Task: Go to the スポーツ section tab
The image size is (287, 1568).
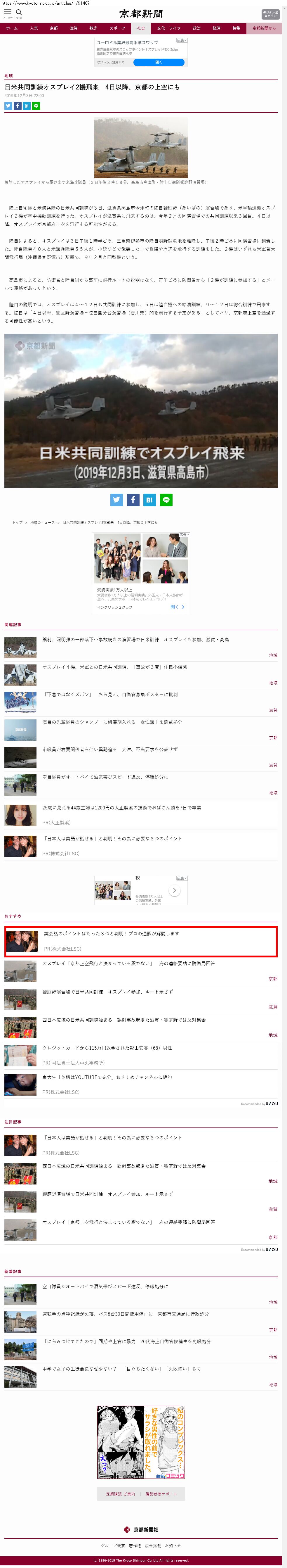Action: (x=117, y=28)
